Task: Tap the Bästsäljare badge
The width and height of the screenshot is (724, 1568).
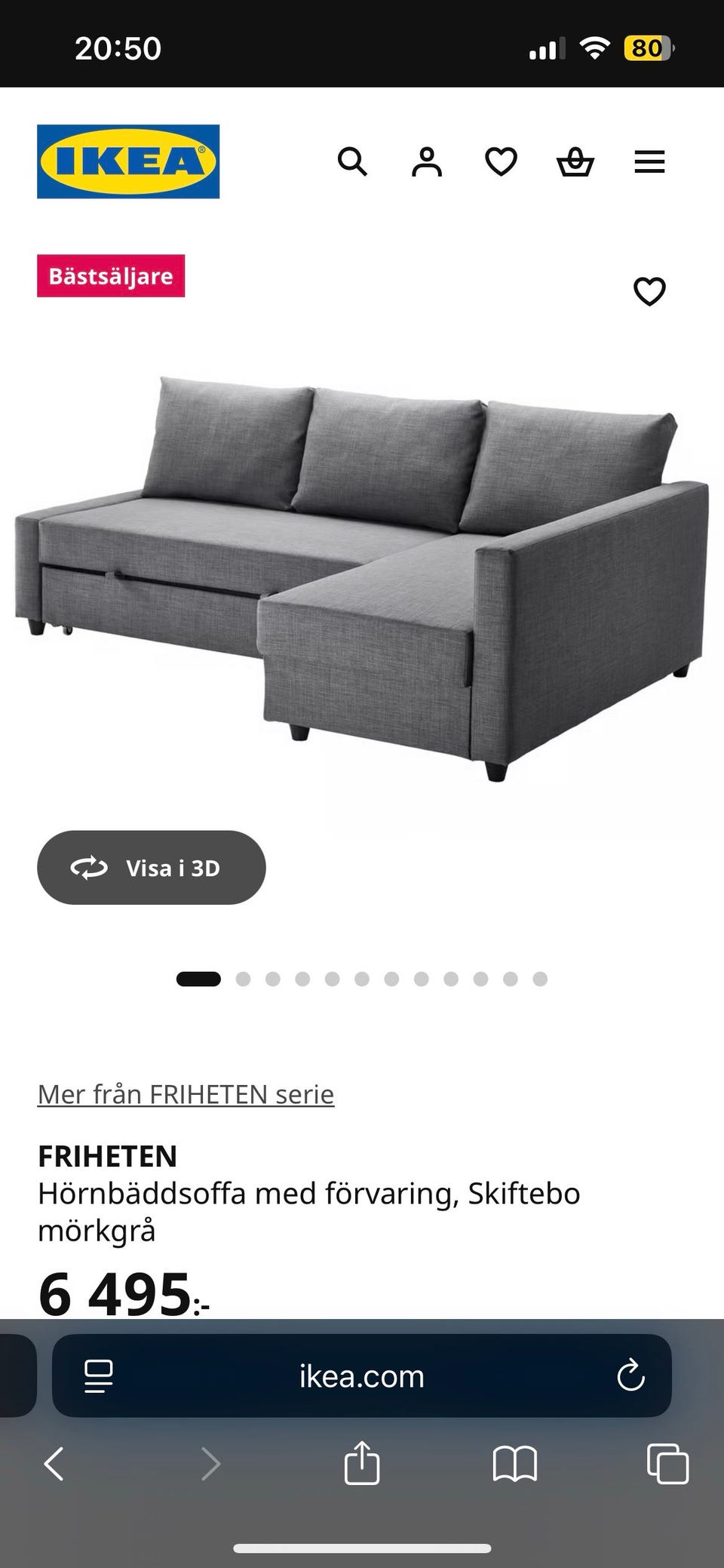Action: tap(111, 275)
